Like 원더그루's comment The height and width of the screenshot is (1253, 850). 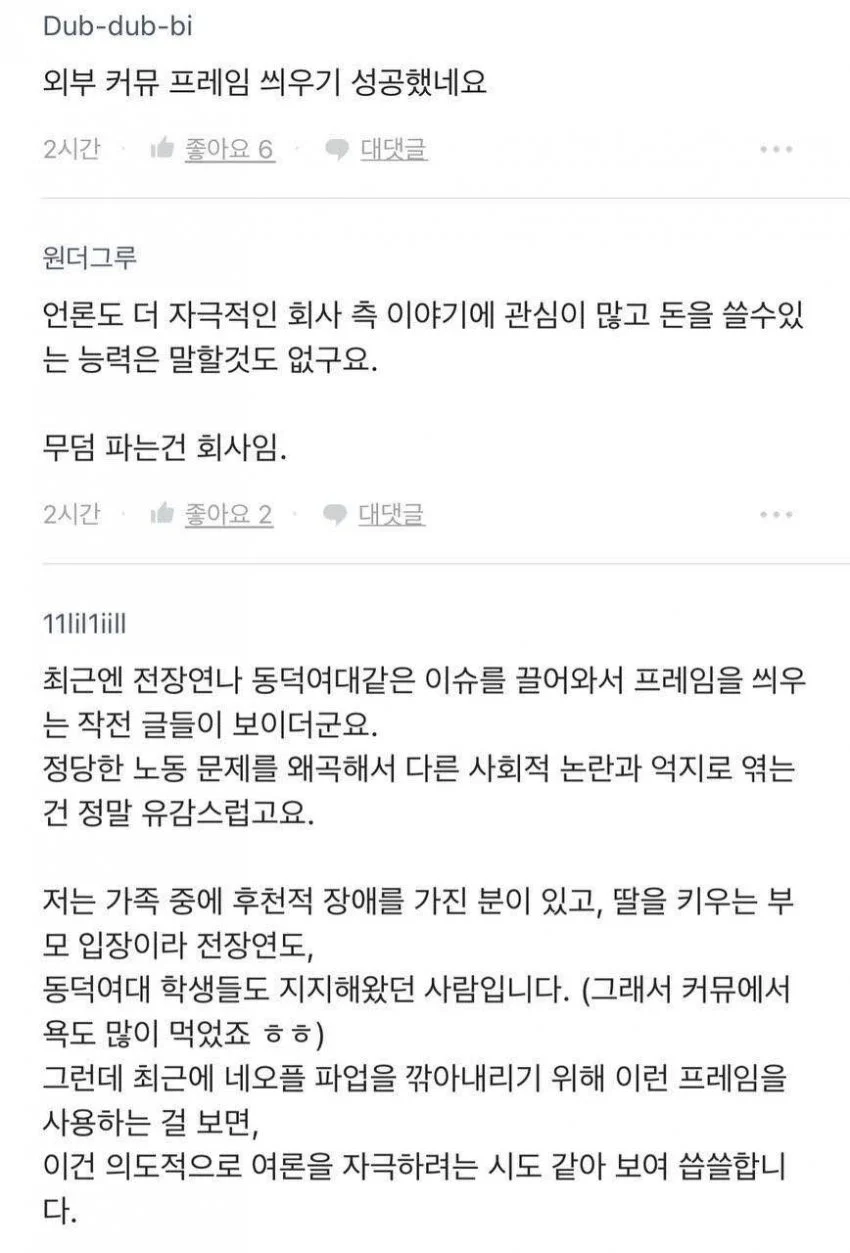(212, 515)
